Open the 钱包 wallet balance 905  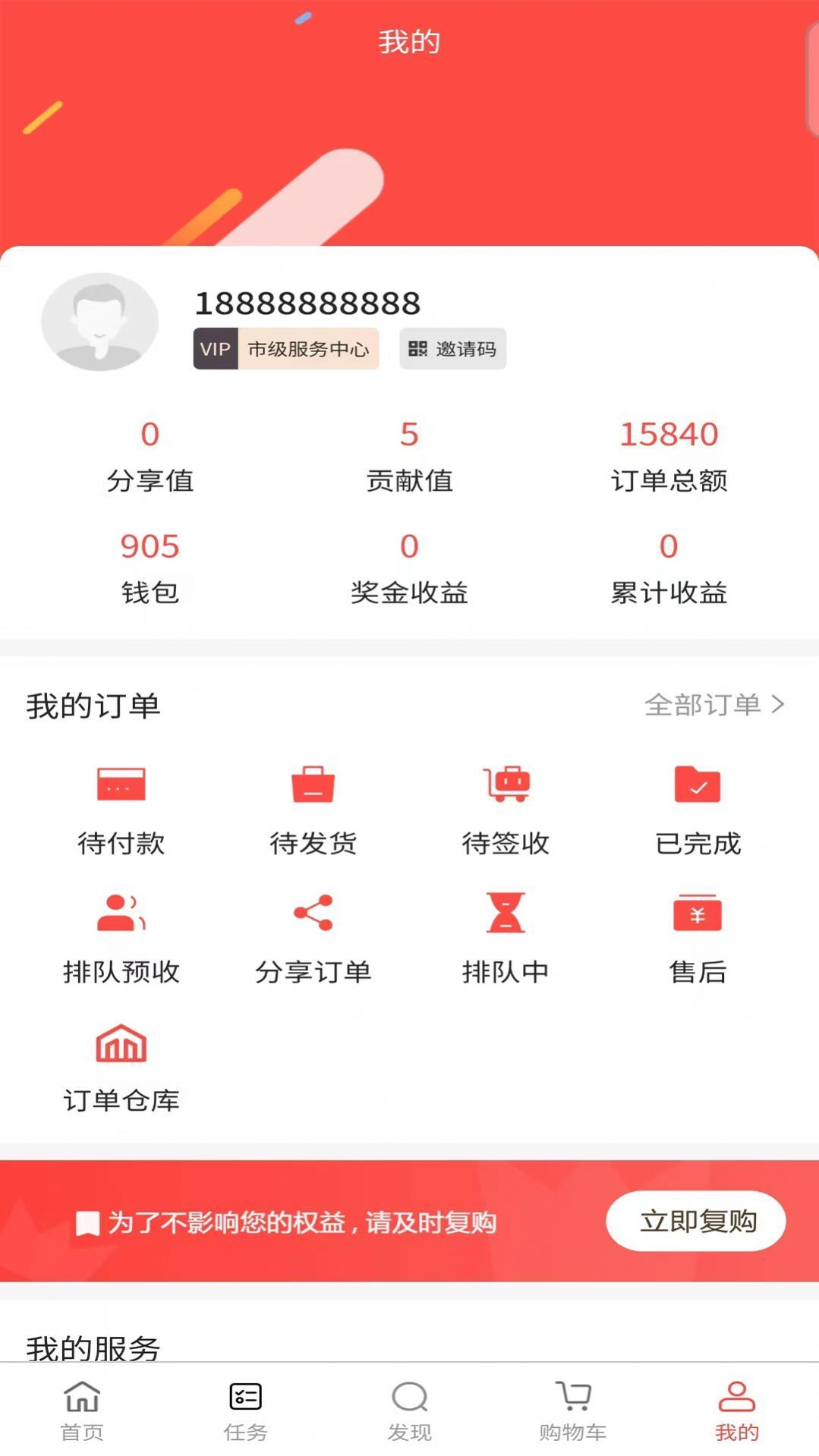[x=149, y=566]
